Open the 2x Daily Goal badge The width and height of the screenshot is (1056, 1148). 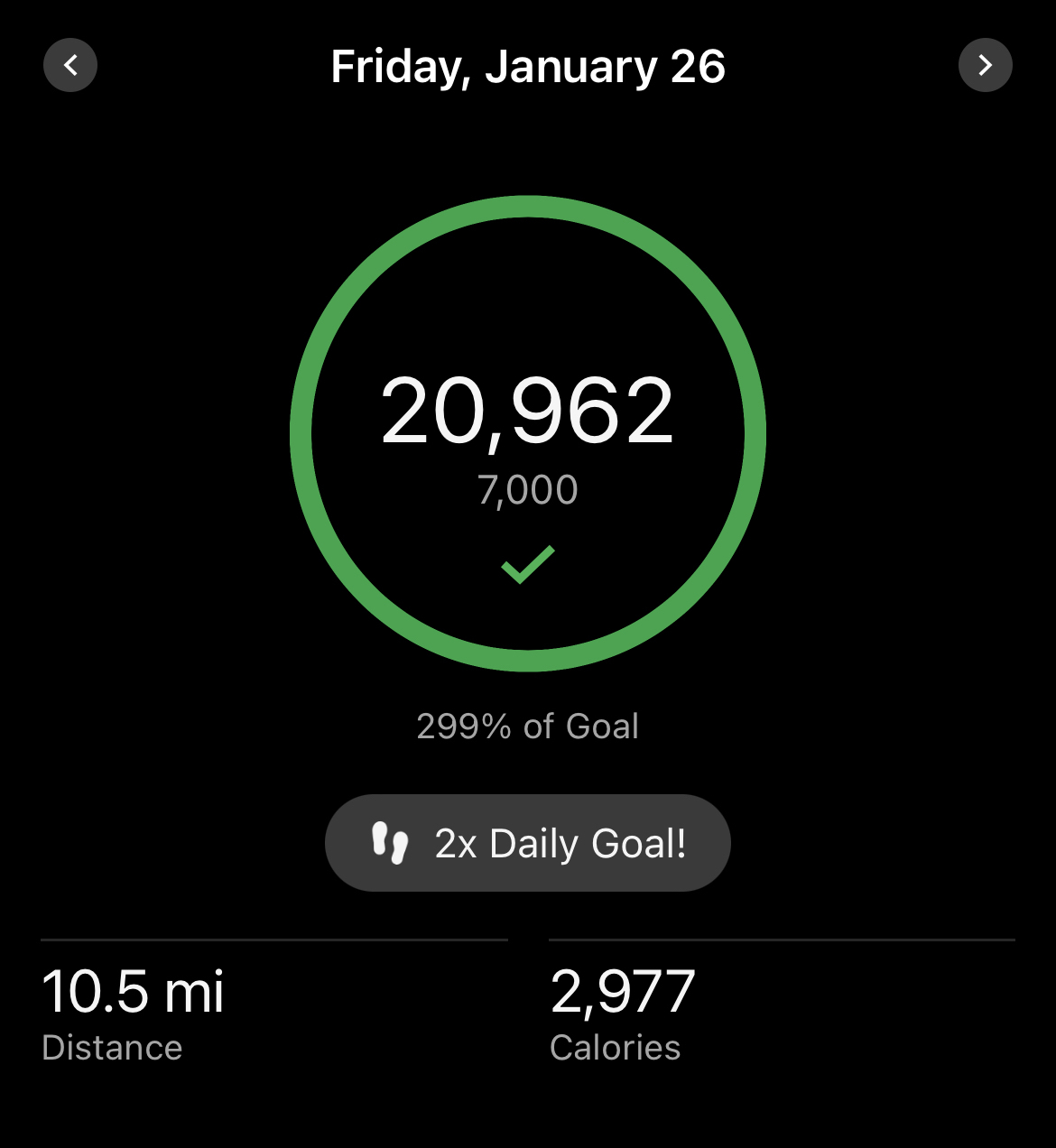pyautogui.click(x=528, y=843)
